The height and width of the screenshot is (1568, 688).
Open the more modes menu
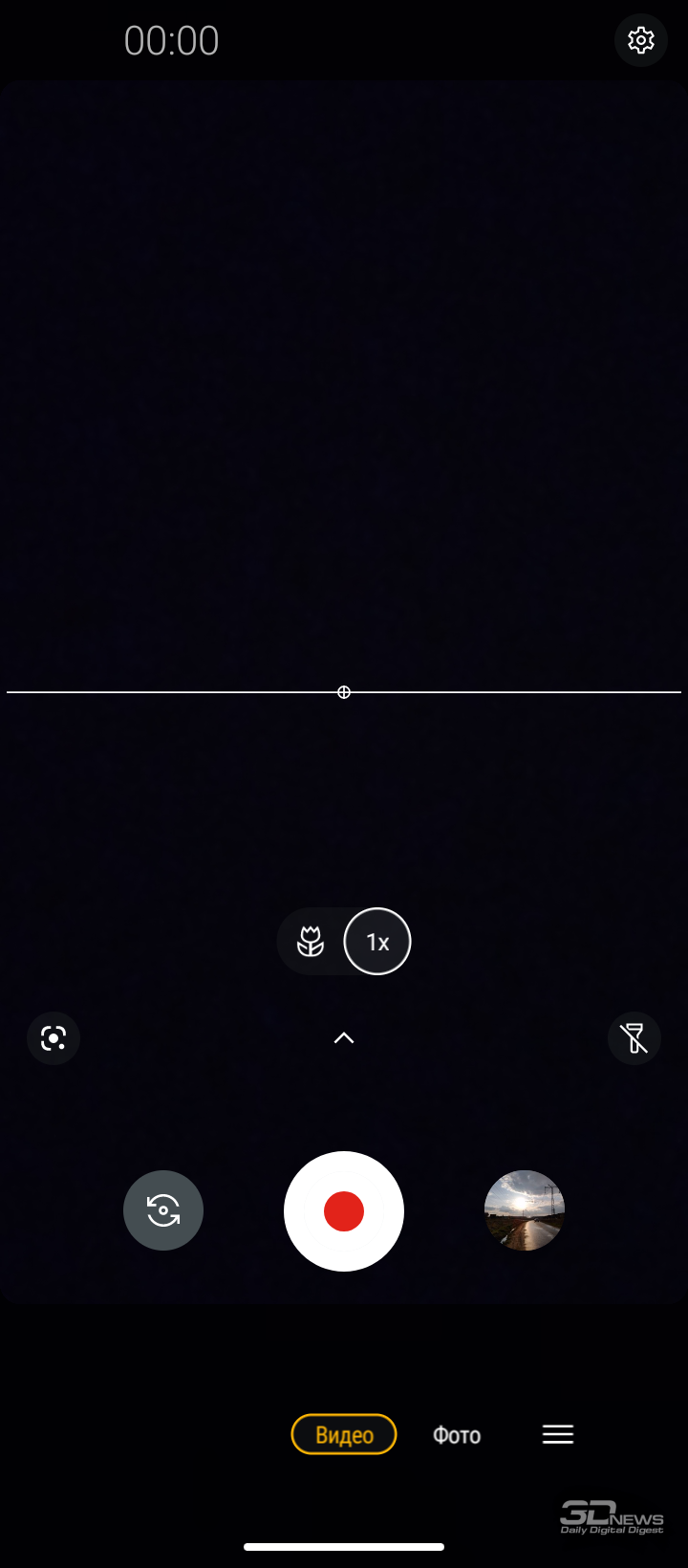click(558, 1434)
